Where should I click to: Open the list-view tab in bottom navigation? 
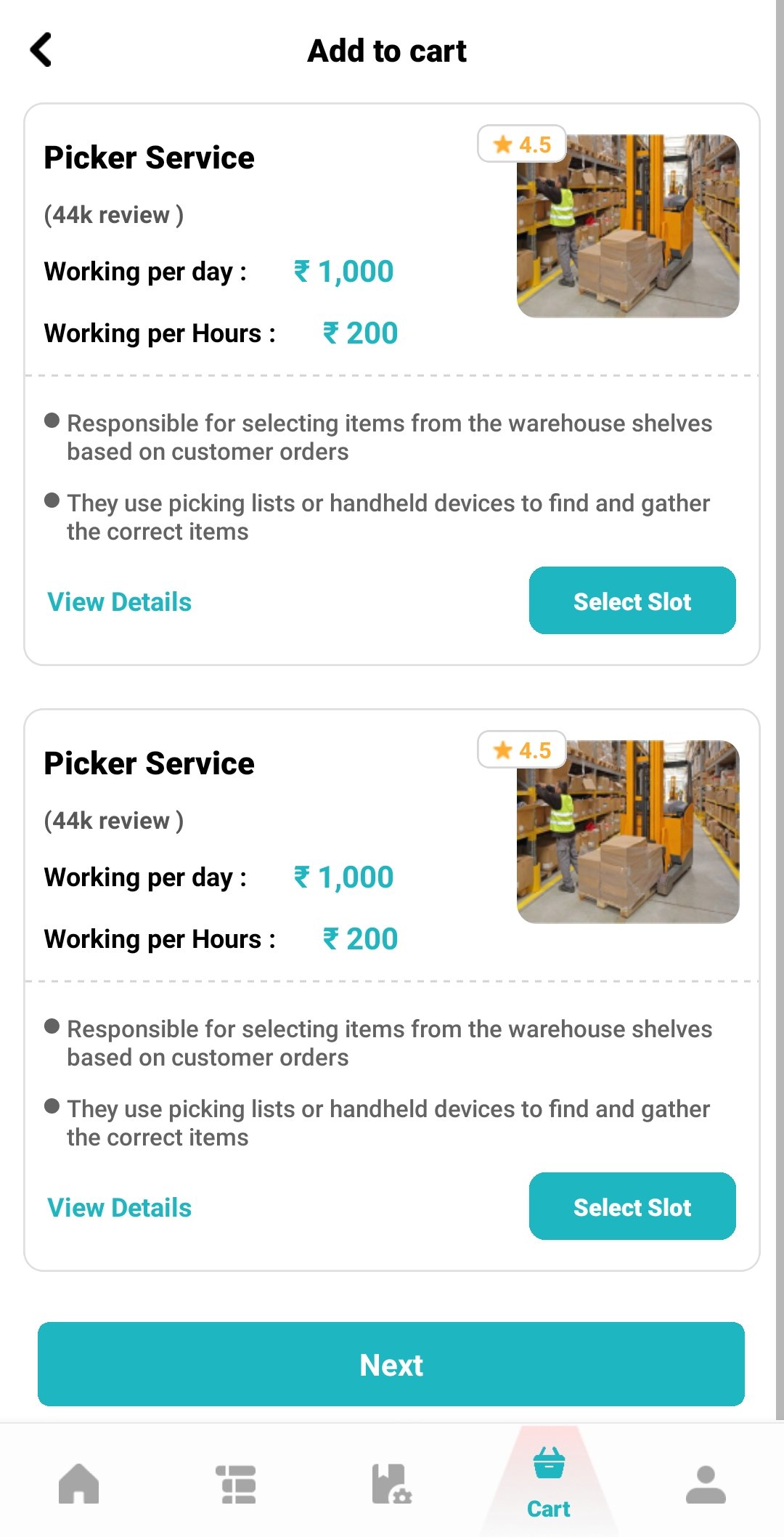pos(236,1483)
